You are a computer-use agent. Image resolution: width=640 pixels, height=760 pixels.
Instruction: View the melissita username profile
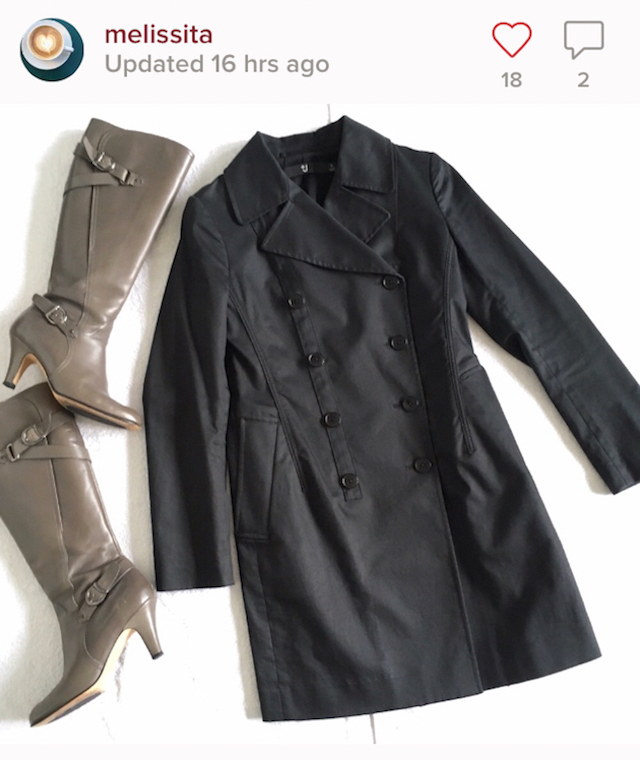158,34
